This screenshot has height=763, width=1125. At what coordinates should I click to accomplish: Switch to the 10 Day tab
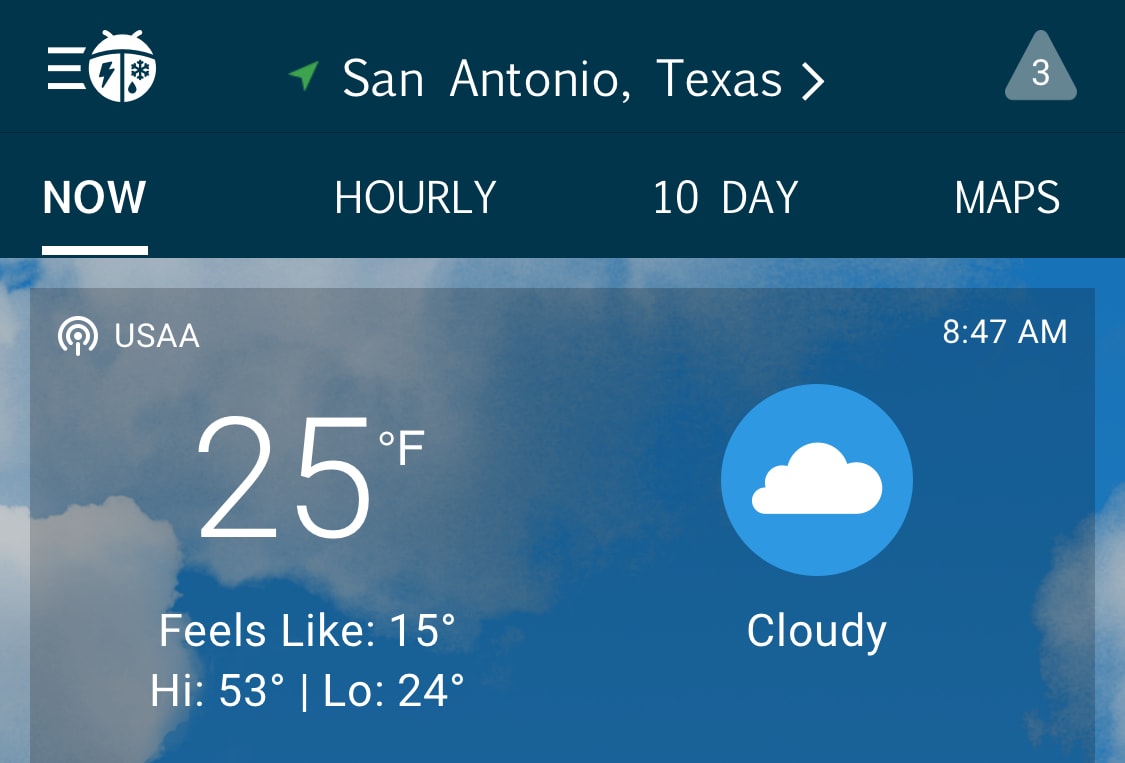coord(725,198)
